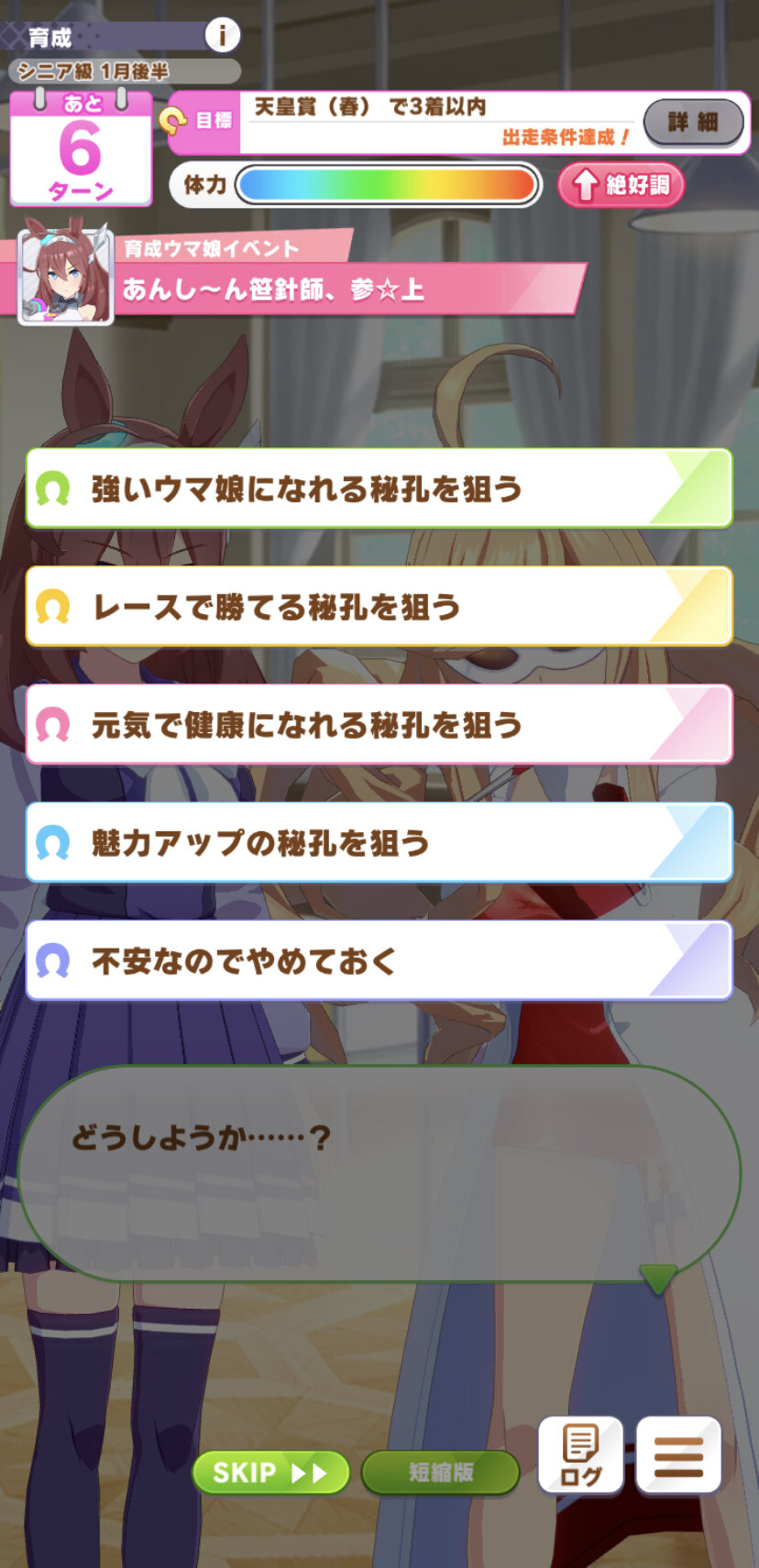Tap the 絶好調 mood indicator

[x=621, y=185]
